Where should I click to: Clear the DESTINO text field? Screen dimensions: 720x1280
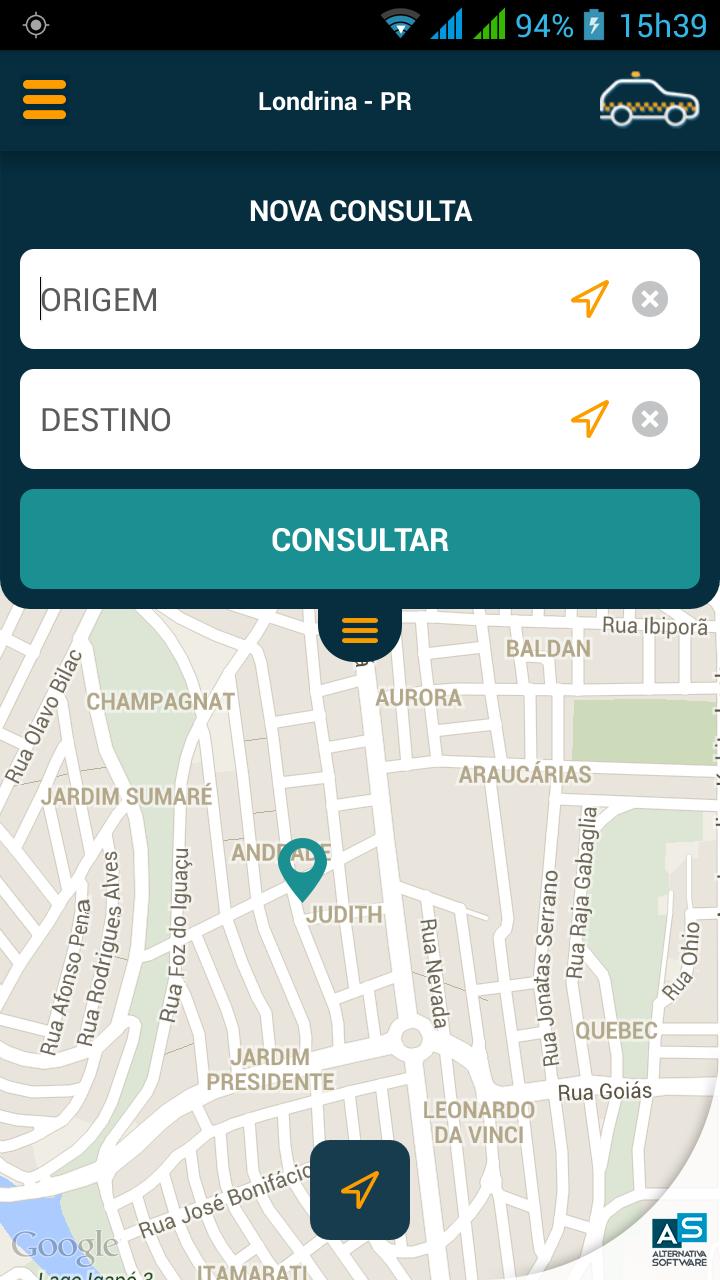(649, 419)
